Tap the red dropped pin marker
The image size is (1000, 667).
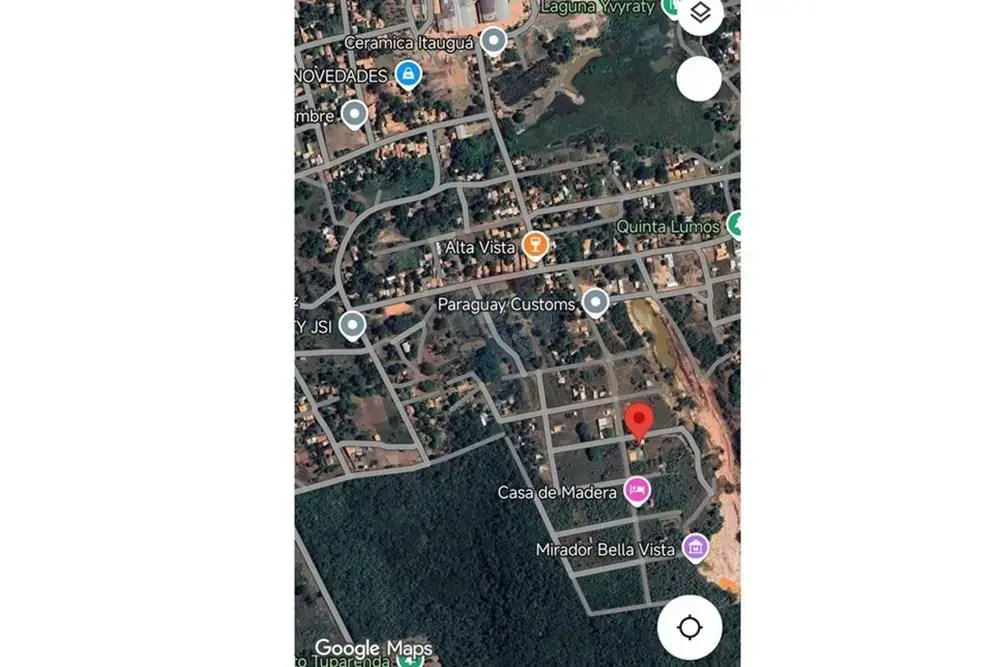click(x=639, y=421)
